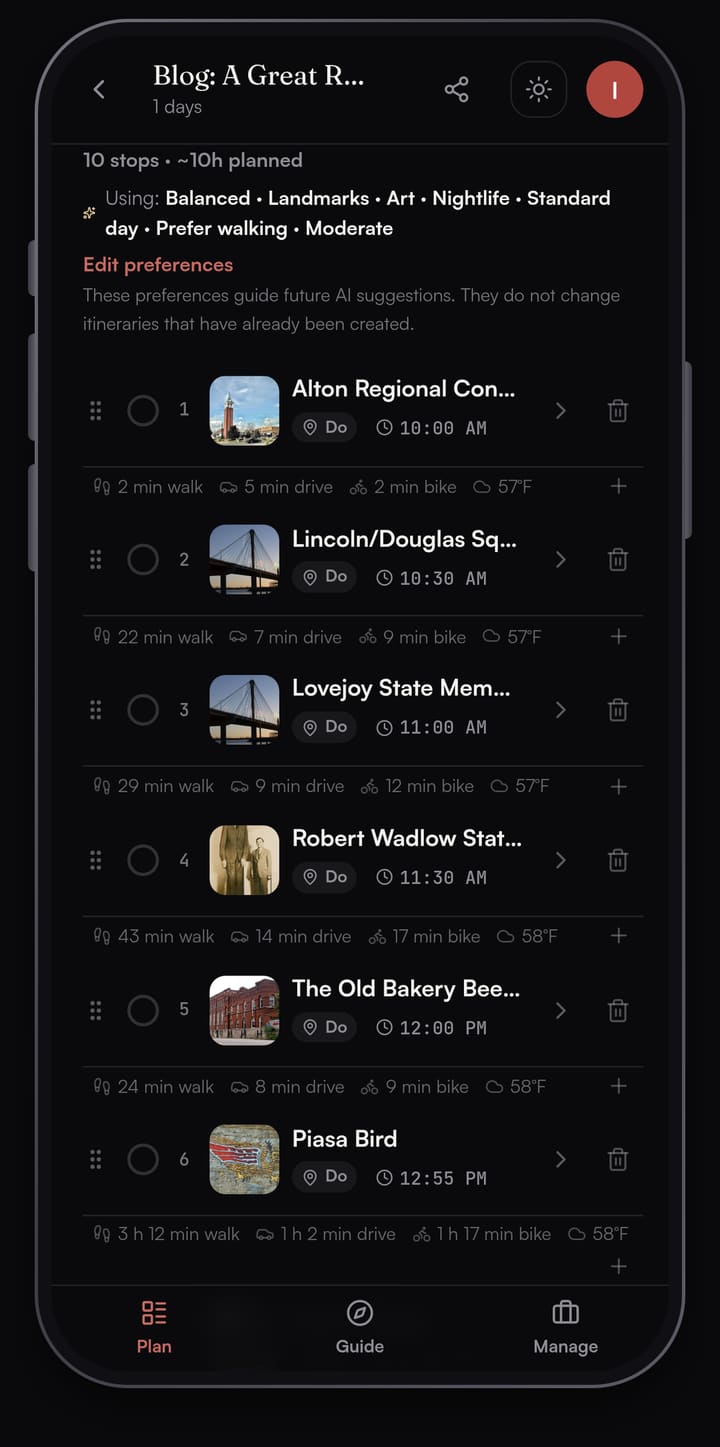Screen dimensions: 720x1447
Task: Share this itinerary
Action: pyautogui.click(x=457, y=90)
